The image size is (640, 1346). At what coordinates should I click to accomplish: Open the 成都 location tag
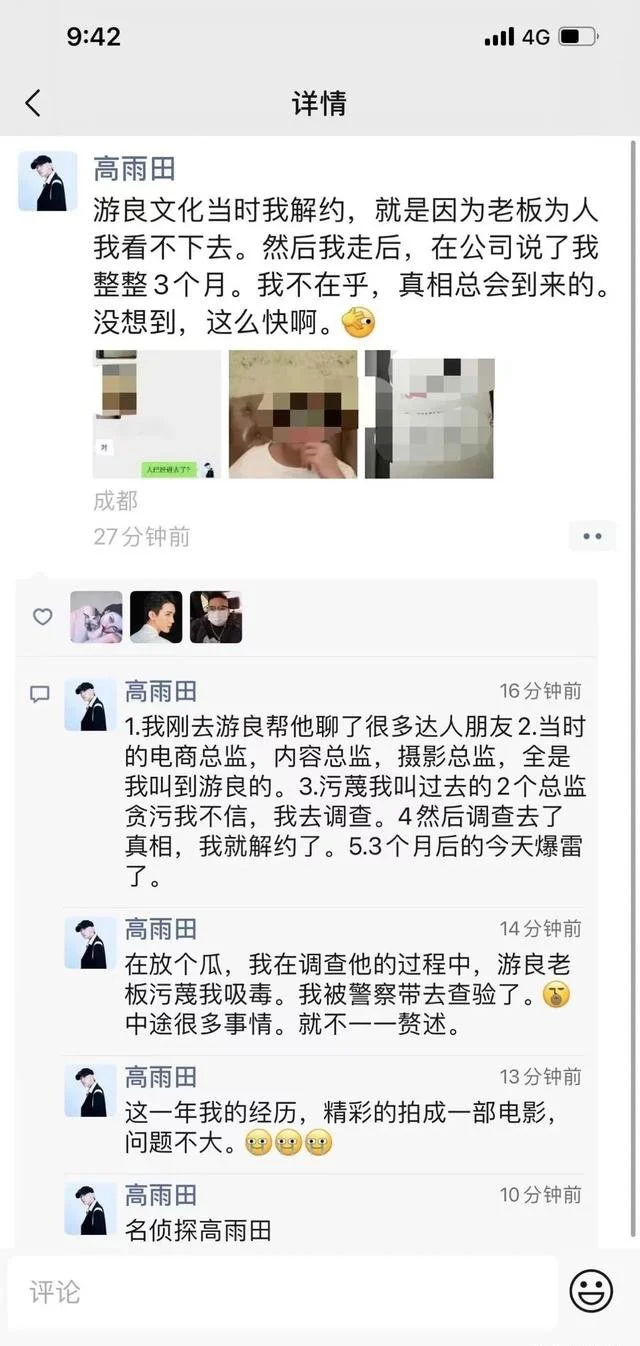[116, 501]
